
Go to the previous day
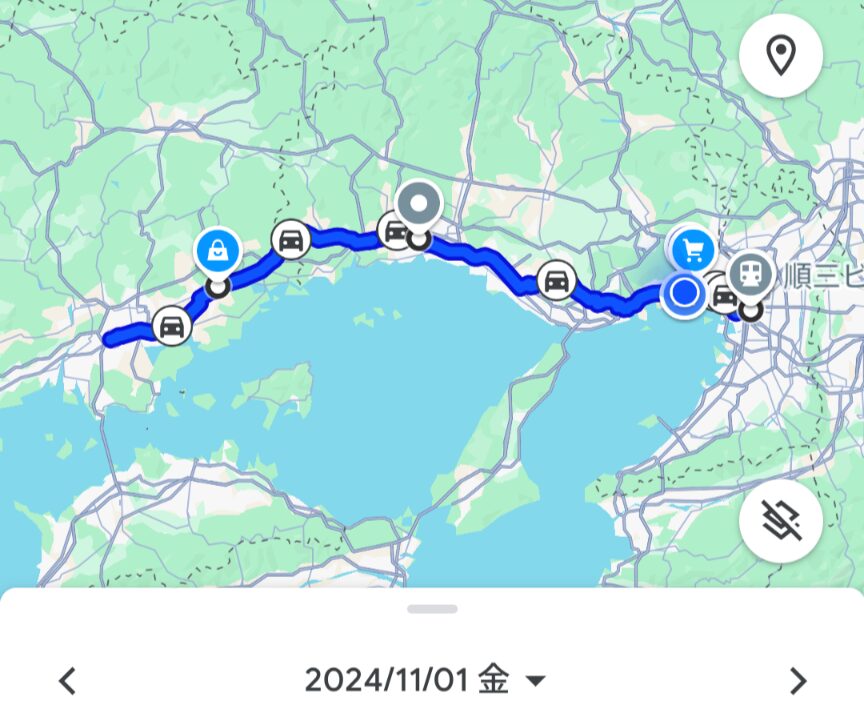pos(67,681)
